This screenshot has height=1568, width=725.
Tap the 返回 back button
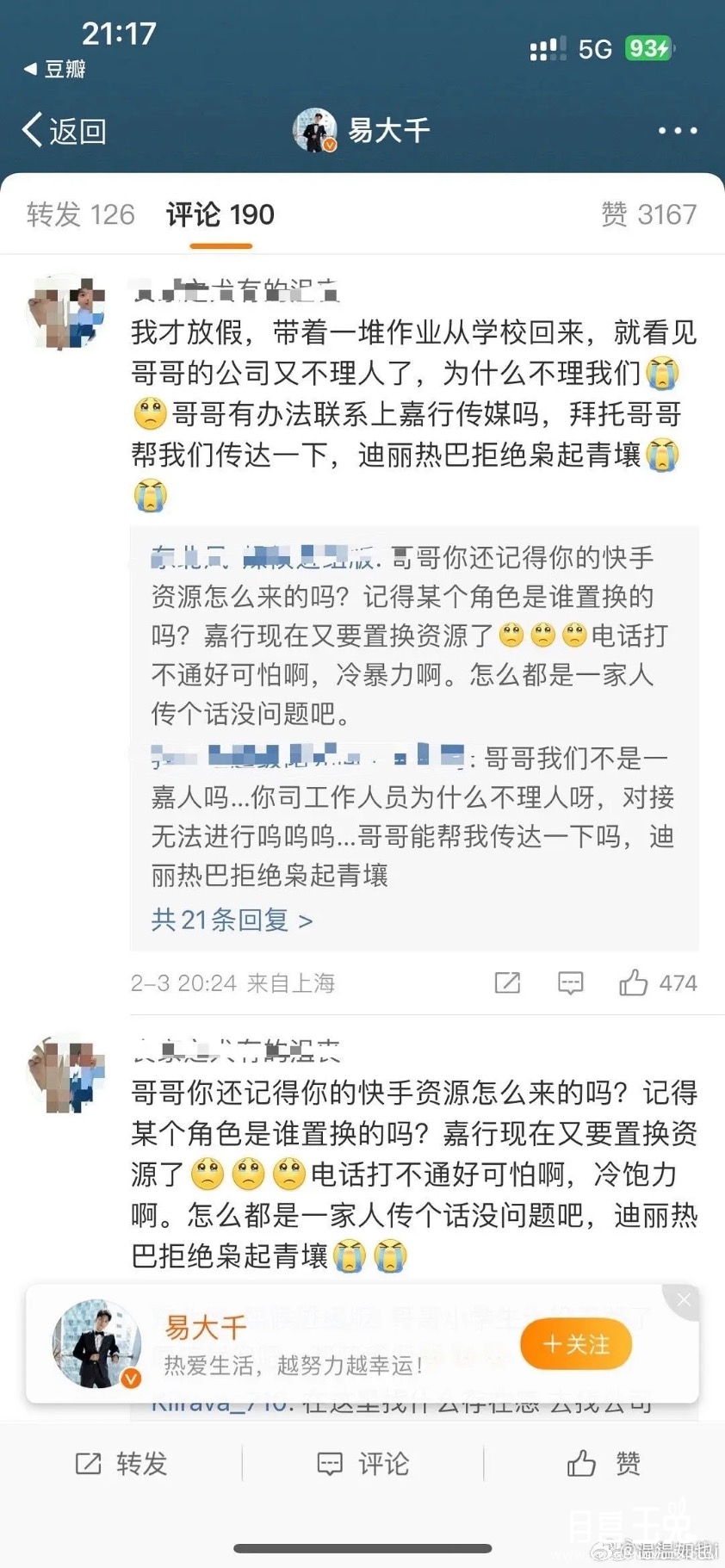65,131
